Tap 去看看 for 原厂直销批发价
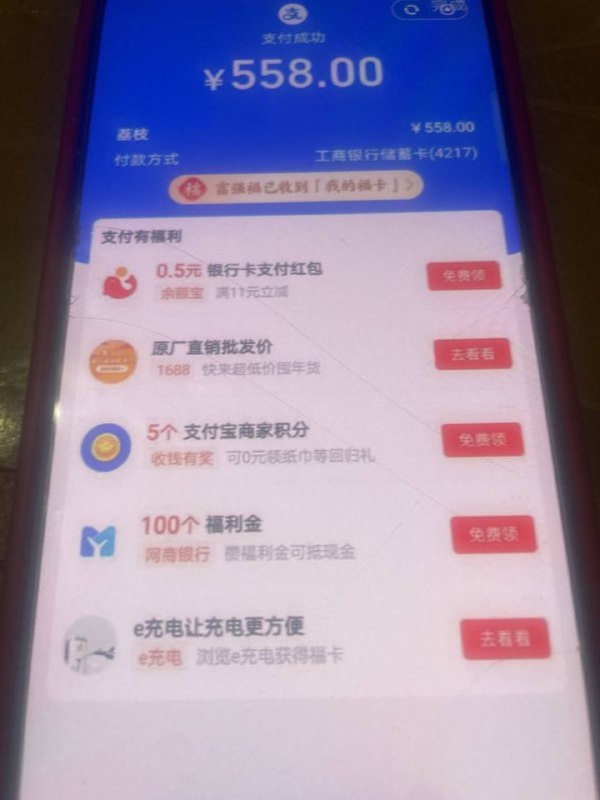600x800 pixels. [472, 354]
